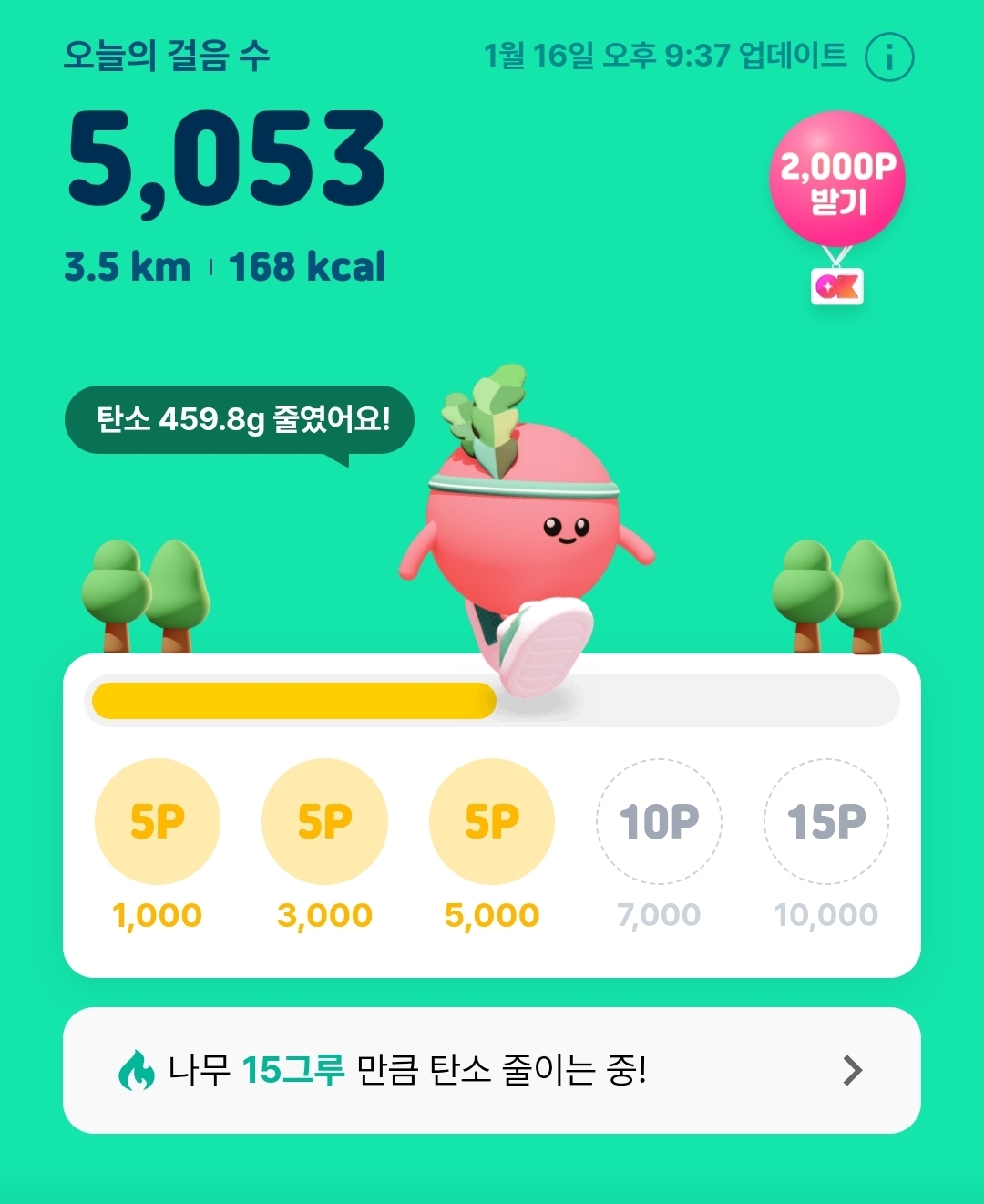Open the info icon next to update time

(888, 57)
